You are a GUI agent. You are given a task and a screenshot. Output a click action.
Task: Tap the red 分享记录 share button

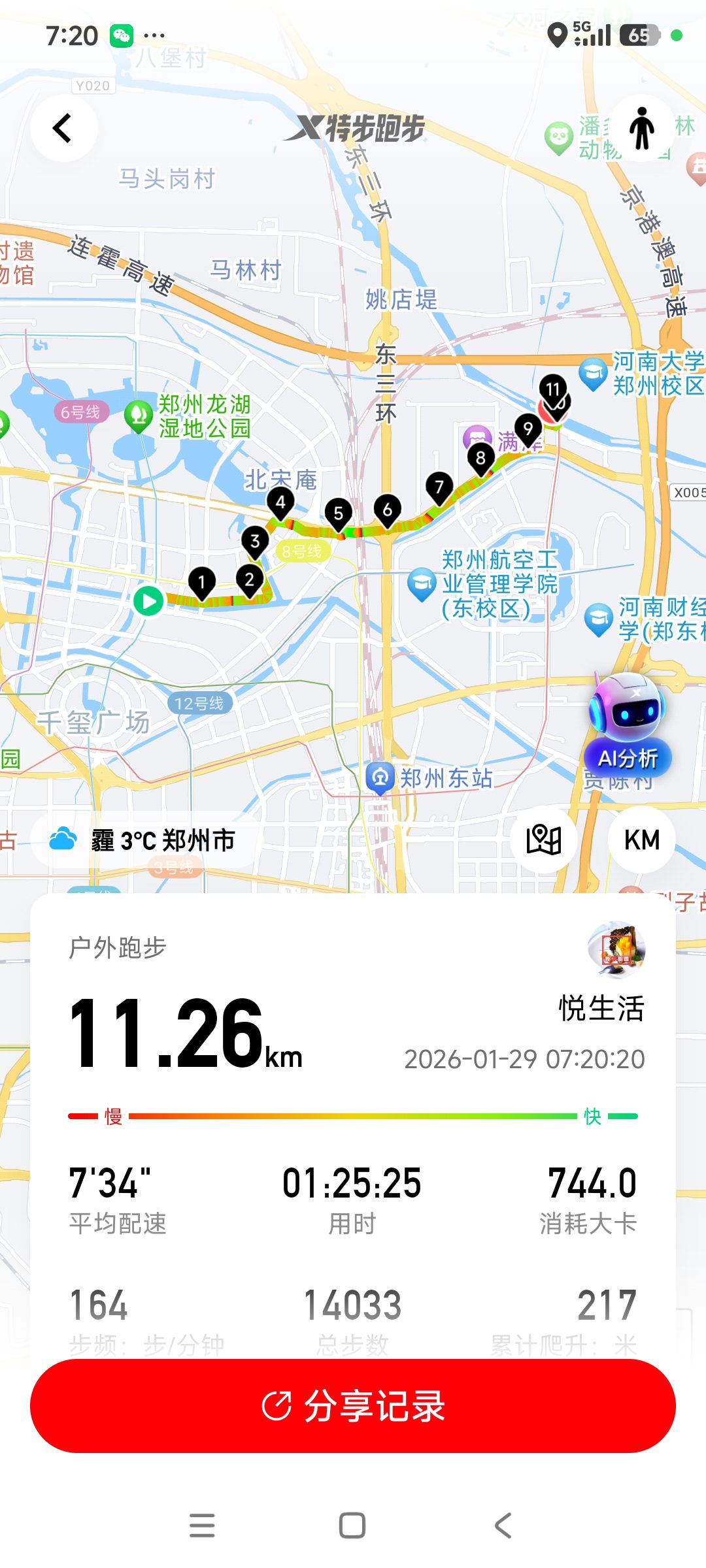pyautogui.click(x=353, y=1406)
